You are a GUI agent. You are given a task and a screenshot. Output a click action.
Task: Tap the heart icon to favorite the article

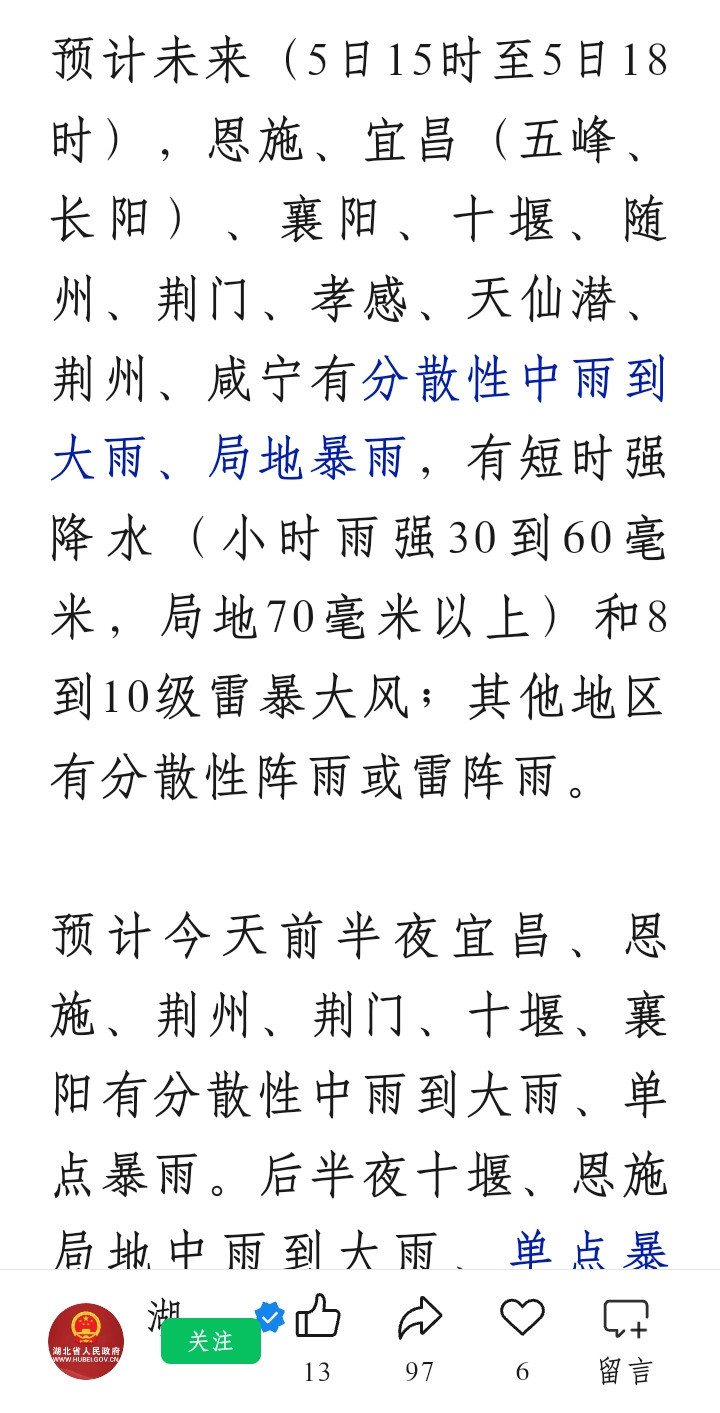(x=522, y=1317)
